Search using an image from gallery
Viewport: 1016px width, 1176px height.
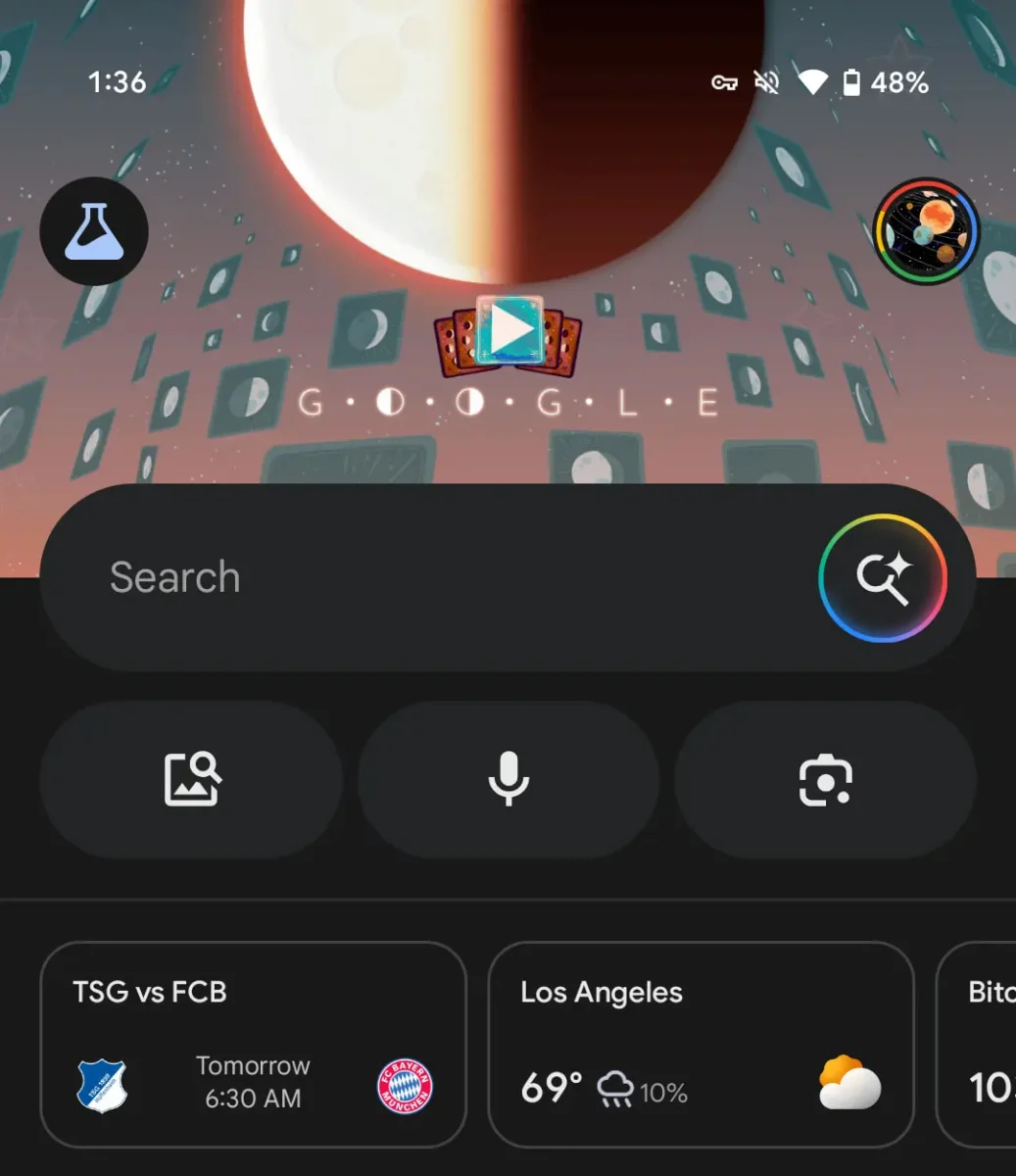coord(192,780)
